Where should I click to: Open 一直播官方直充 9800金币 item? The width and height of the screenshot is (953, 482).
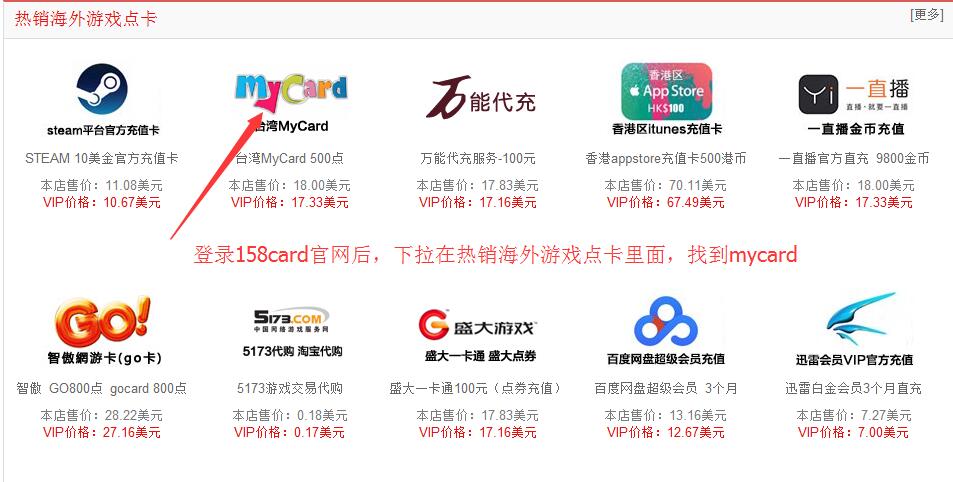pyautogui.click(x=854, y=158)
